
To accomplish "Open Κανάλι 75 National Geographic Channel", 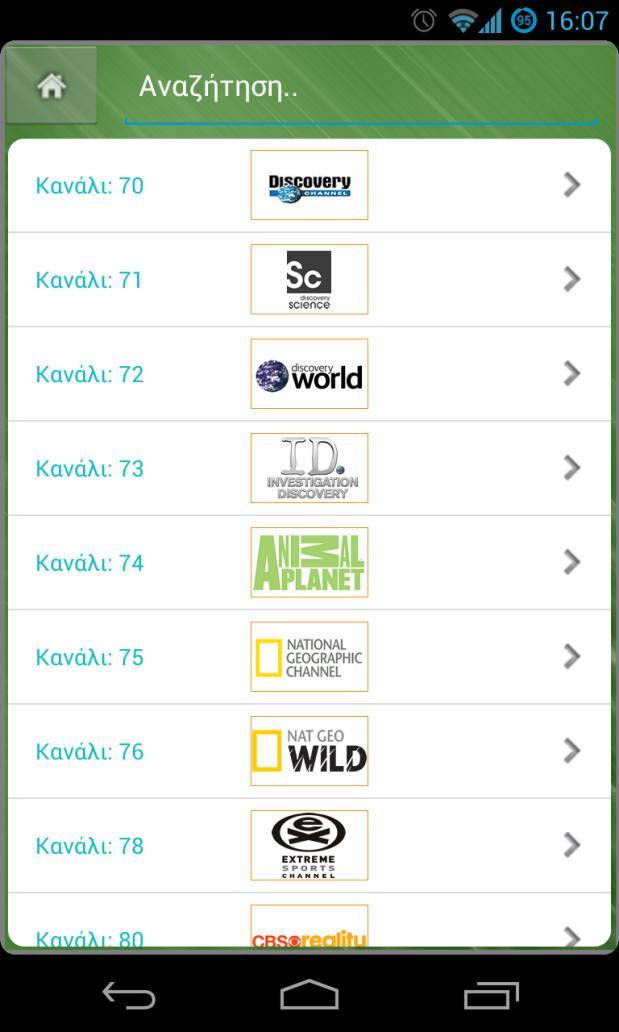I will pos(309,657).
